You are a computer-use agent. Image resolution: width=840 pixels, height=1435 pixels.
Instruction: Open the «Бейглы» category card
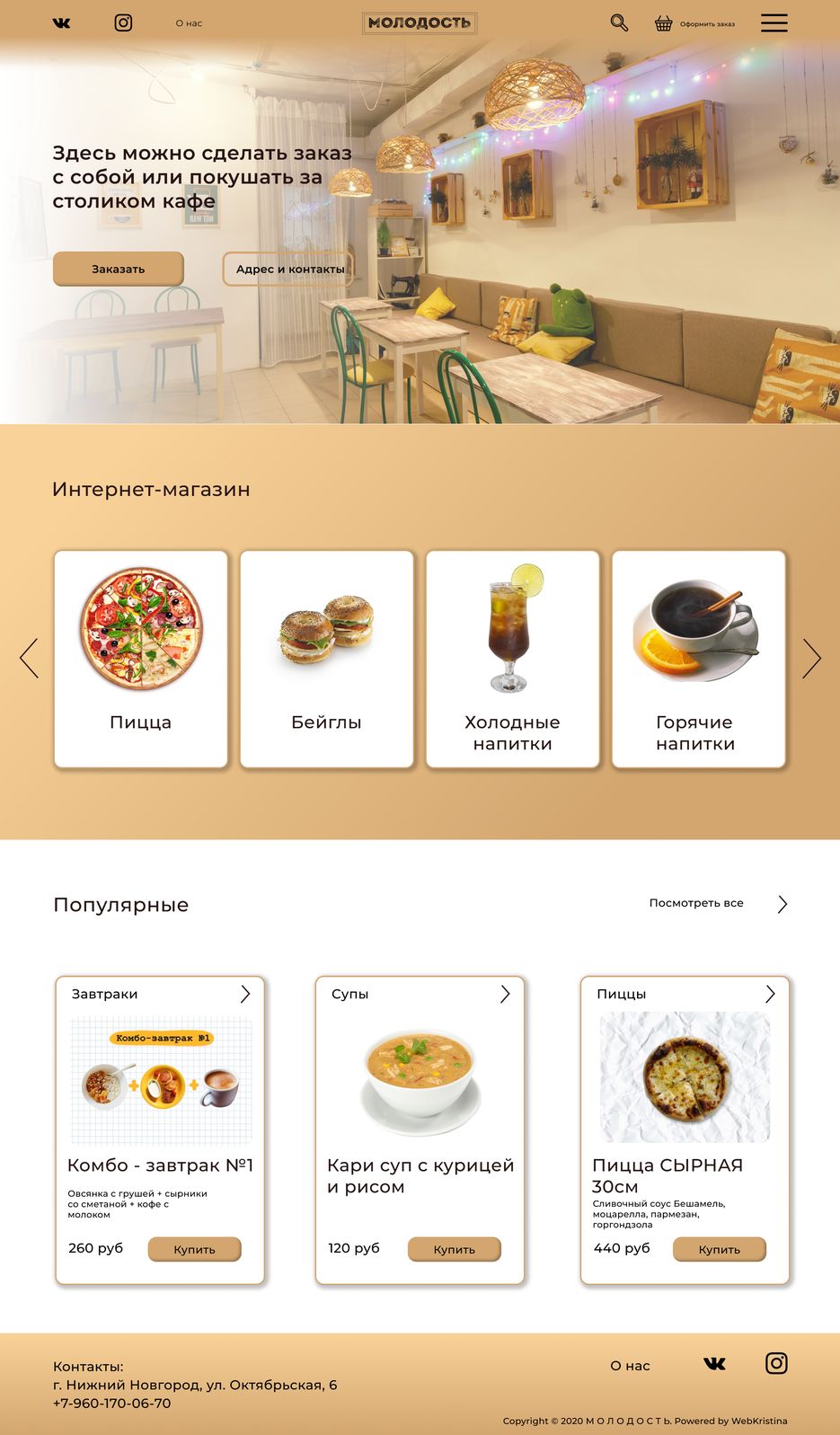click(x=326, y=659)
